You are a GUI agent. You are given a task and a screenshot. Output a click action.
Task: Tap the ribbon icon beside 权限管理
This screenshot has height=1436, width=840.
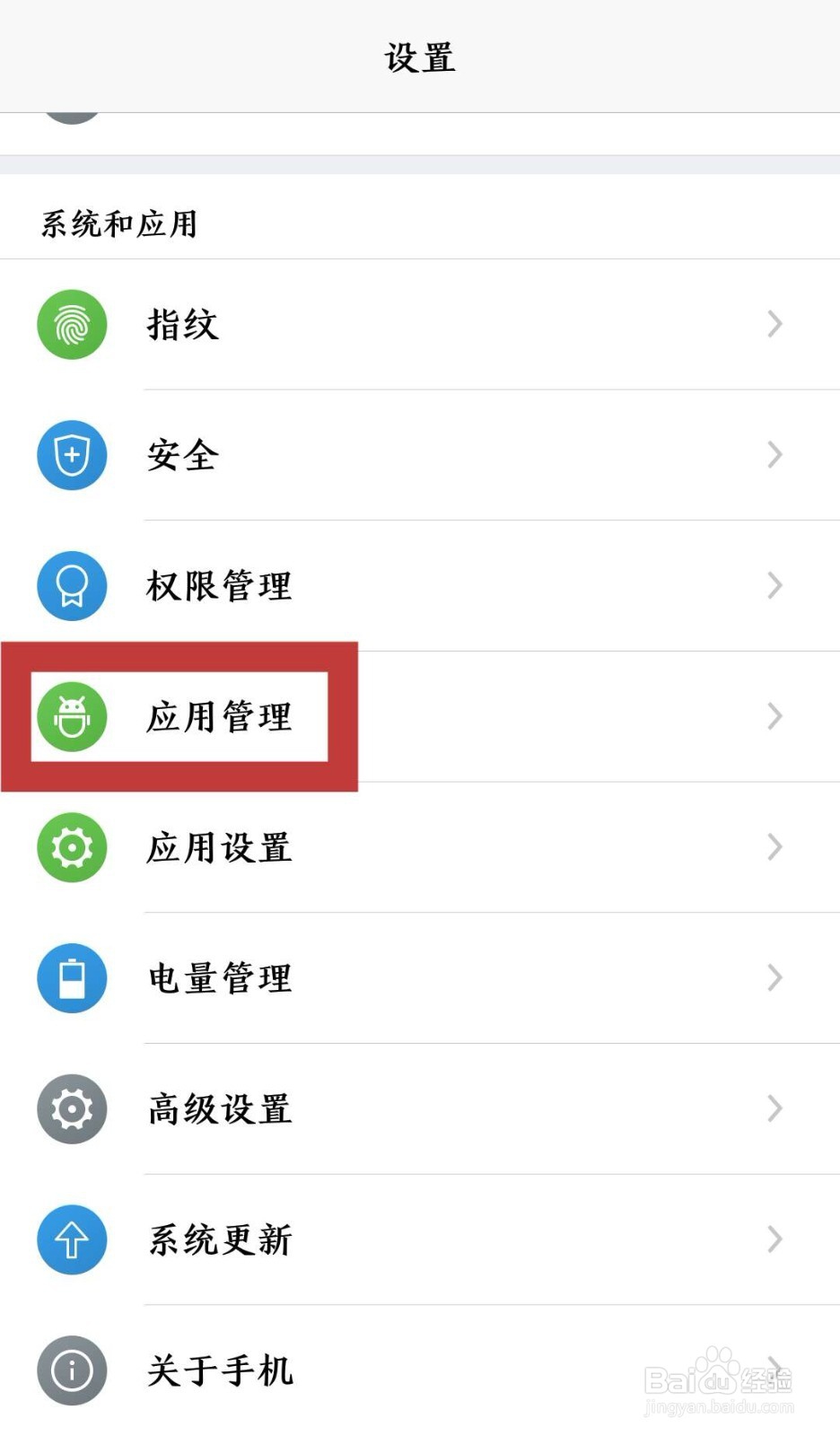[72, 585]
